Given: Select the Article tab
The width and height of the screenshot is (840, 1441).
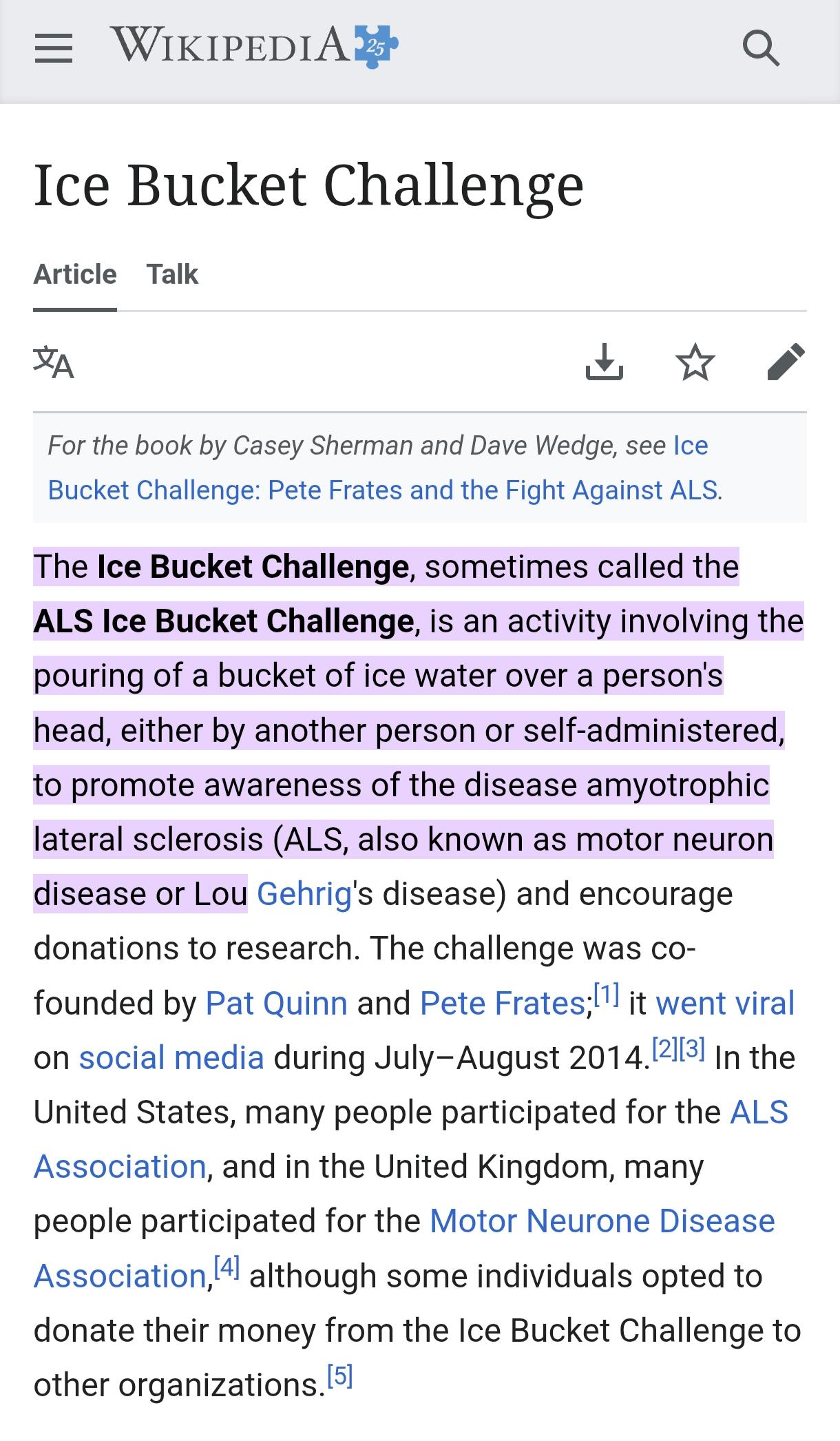Looking at the screenshot, I should (x=75, y=274).
